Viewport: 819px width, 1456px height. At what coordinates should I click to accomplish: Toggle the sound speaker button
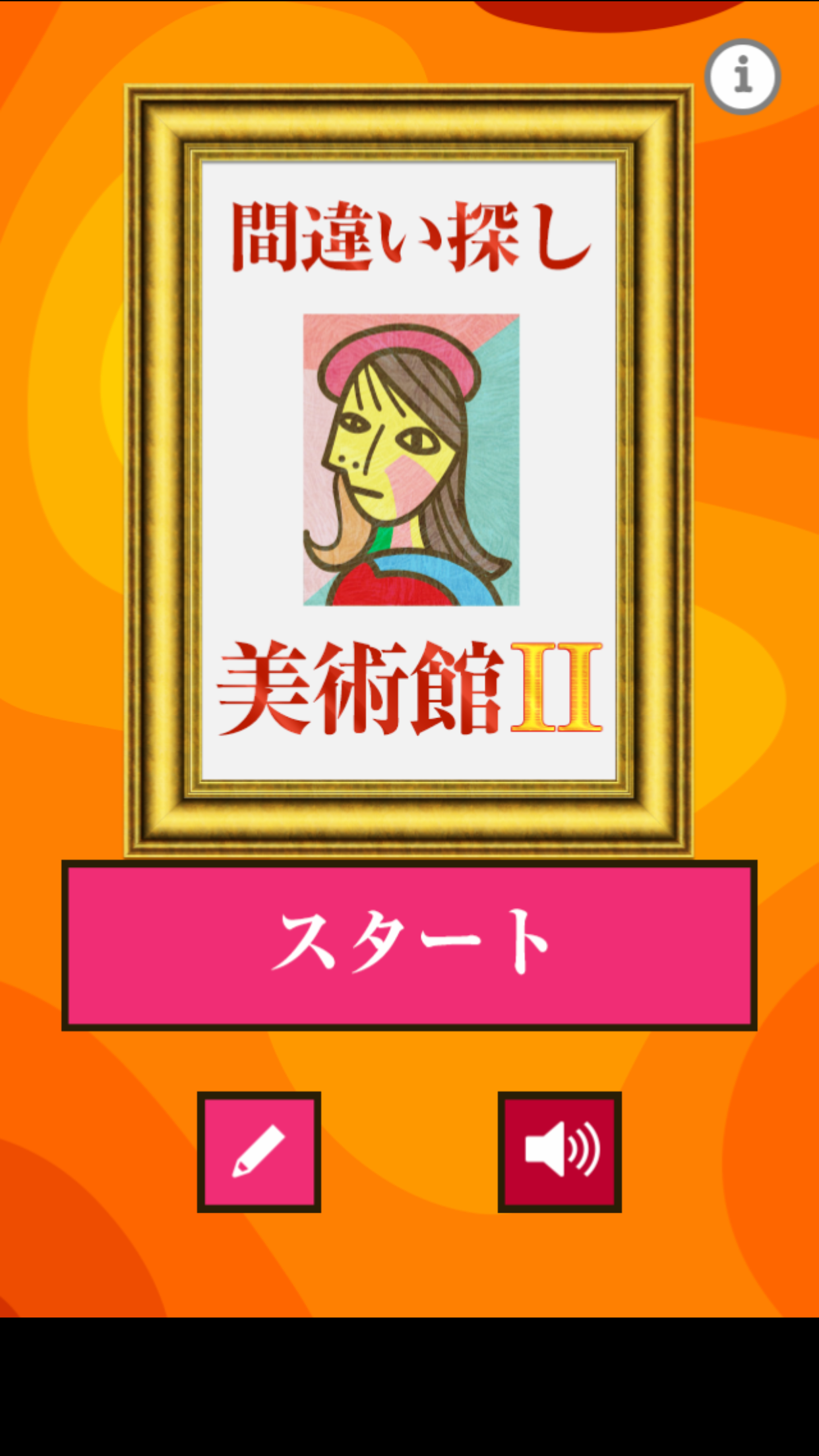pos(559,1152)
